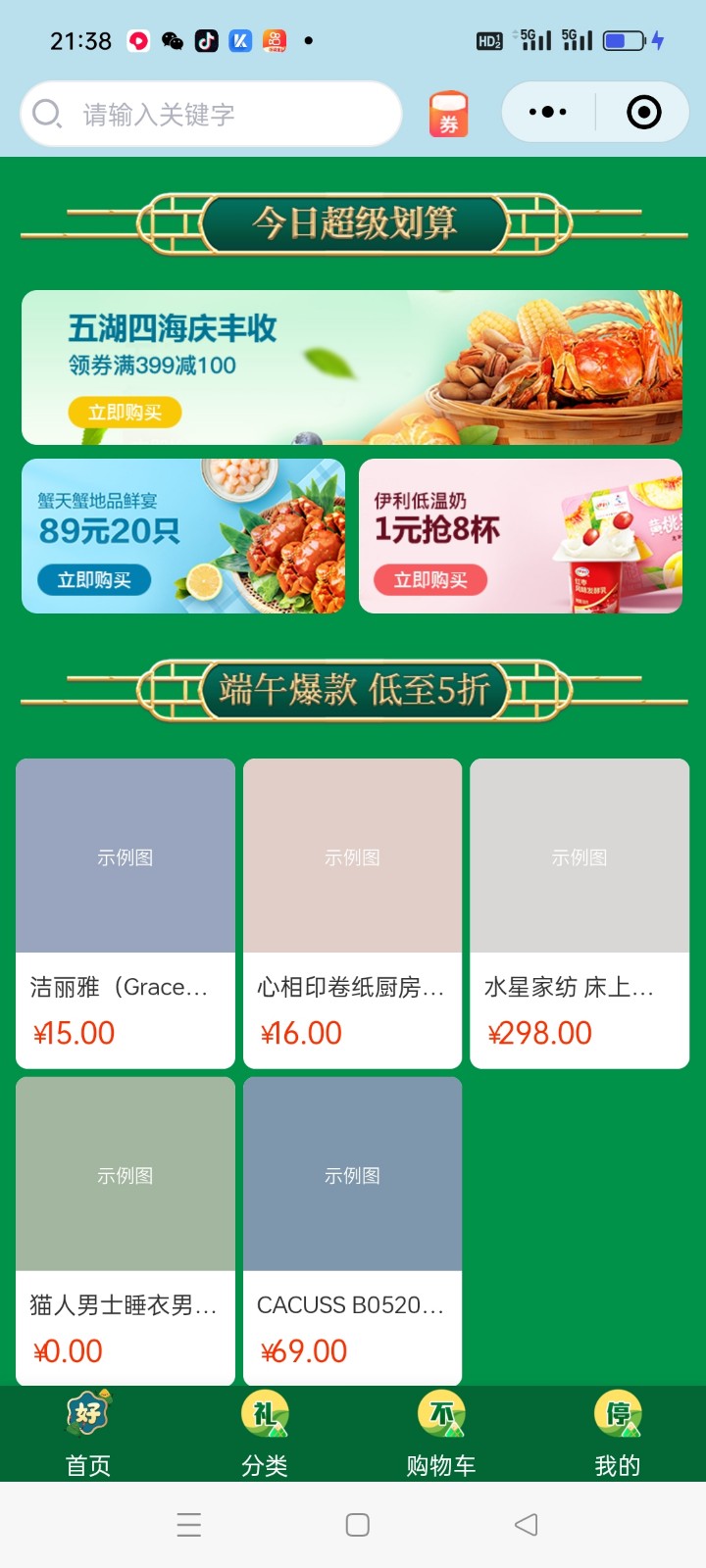This screenshot has width=706, height=1568.
Task: Tap the keyword search field
Action: click(x=211, y=114)
